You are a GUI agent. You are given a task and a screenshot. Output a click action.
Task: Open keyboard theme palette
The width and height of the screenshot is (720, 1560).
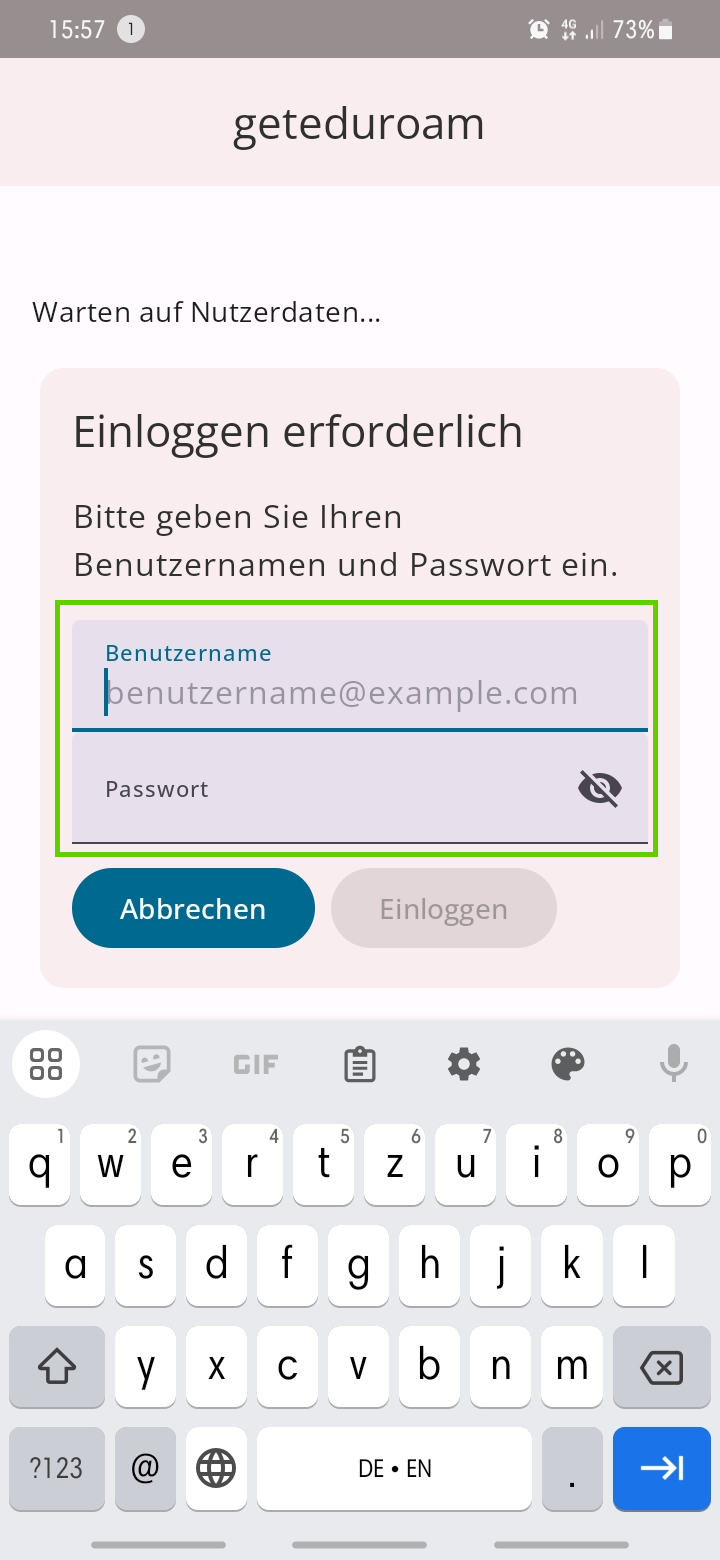click(568, 1064)
